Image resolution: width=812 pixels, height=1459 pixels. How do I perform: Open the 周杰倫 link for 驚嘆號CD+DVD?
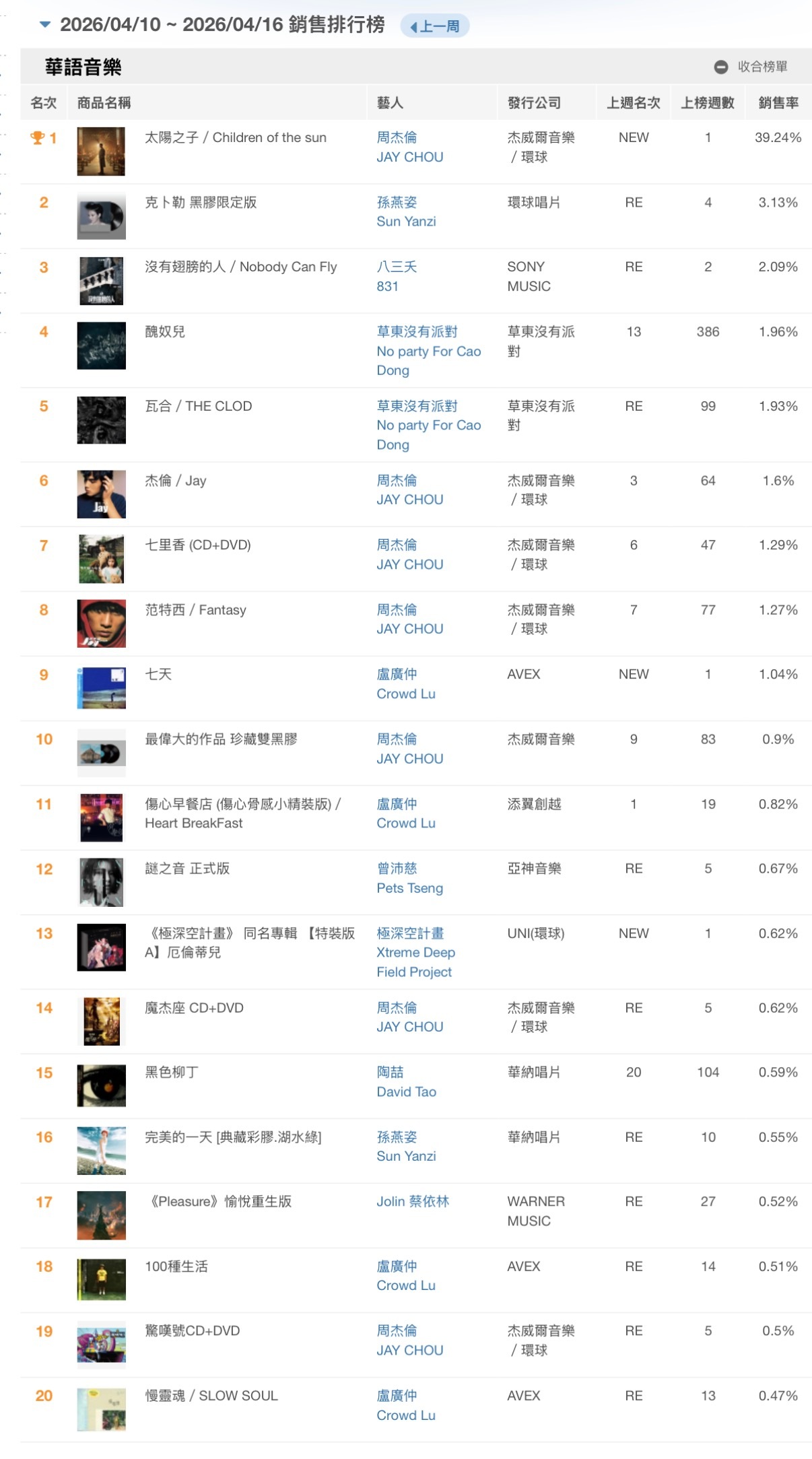coord(409,1340)
